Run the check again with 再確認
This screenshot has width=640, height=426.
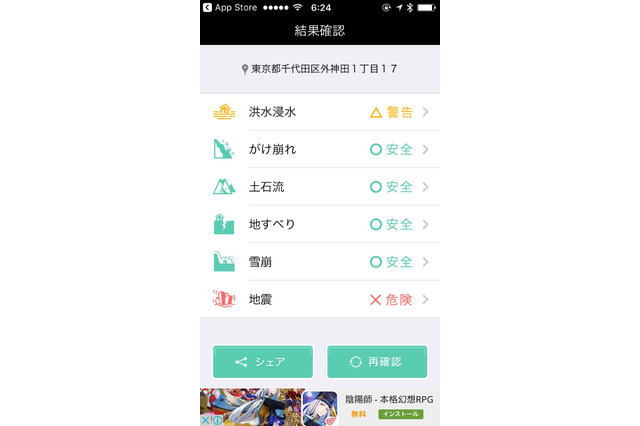click(377, 362)
